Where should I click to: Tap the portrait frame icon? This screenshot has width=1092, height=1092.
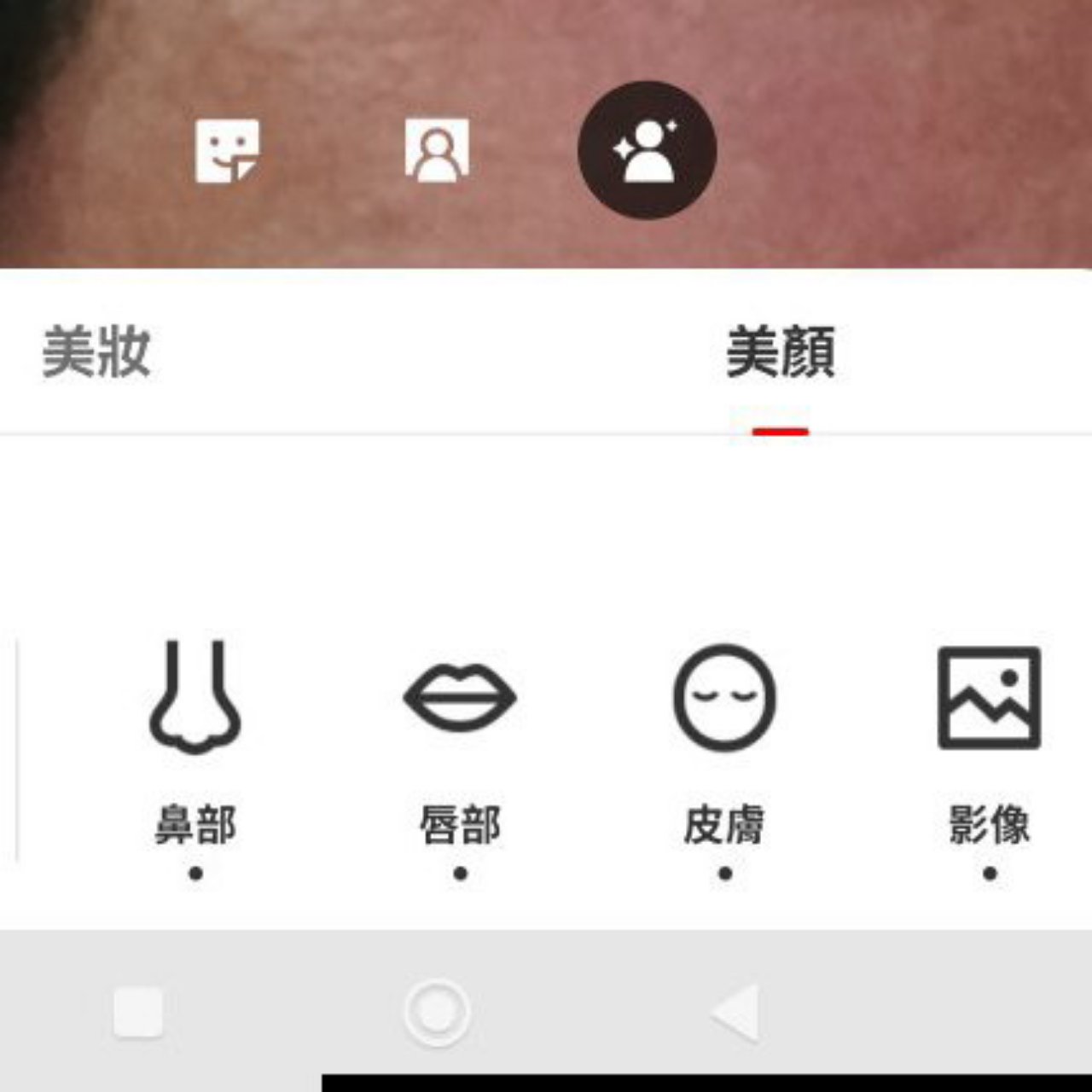[x=437, y=150]
